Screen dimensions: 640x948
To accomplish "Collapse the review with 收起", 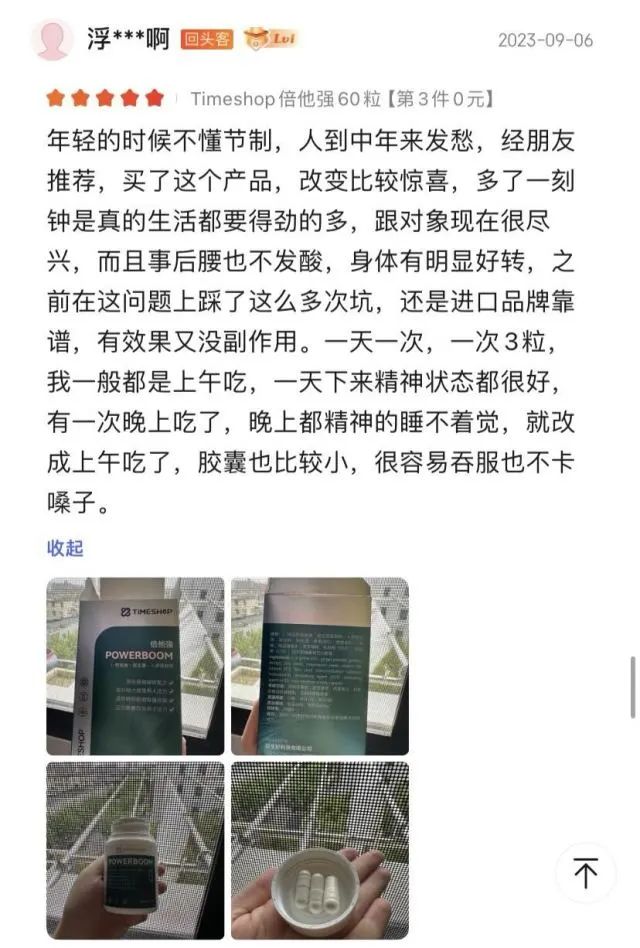I will pyautogui.click(x=65, y=547).
